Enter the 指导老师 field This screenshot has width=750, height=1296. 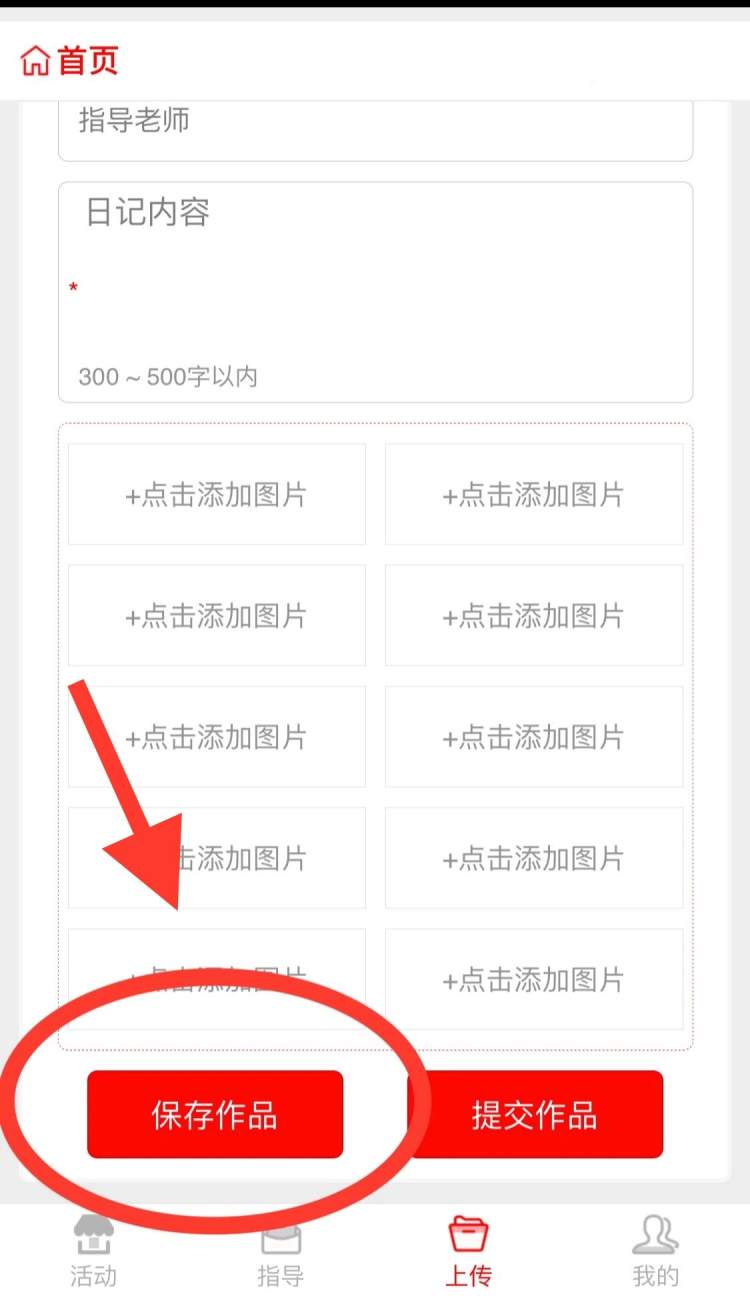(x=375, y=126)
